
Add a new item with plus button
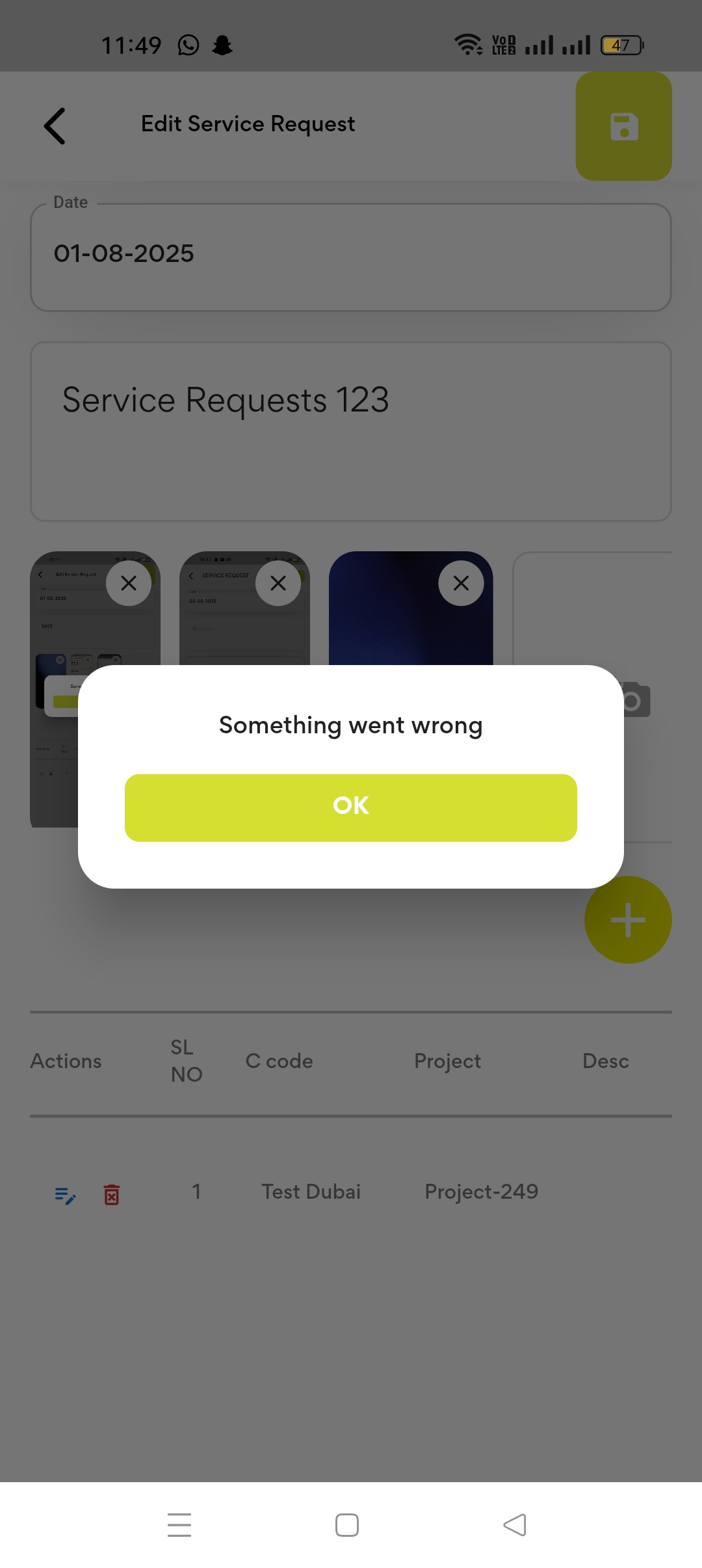click(627, 919)
